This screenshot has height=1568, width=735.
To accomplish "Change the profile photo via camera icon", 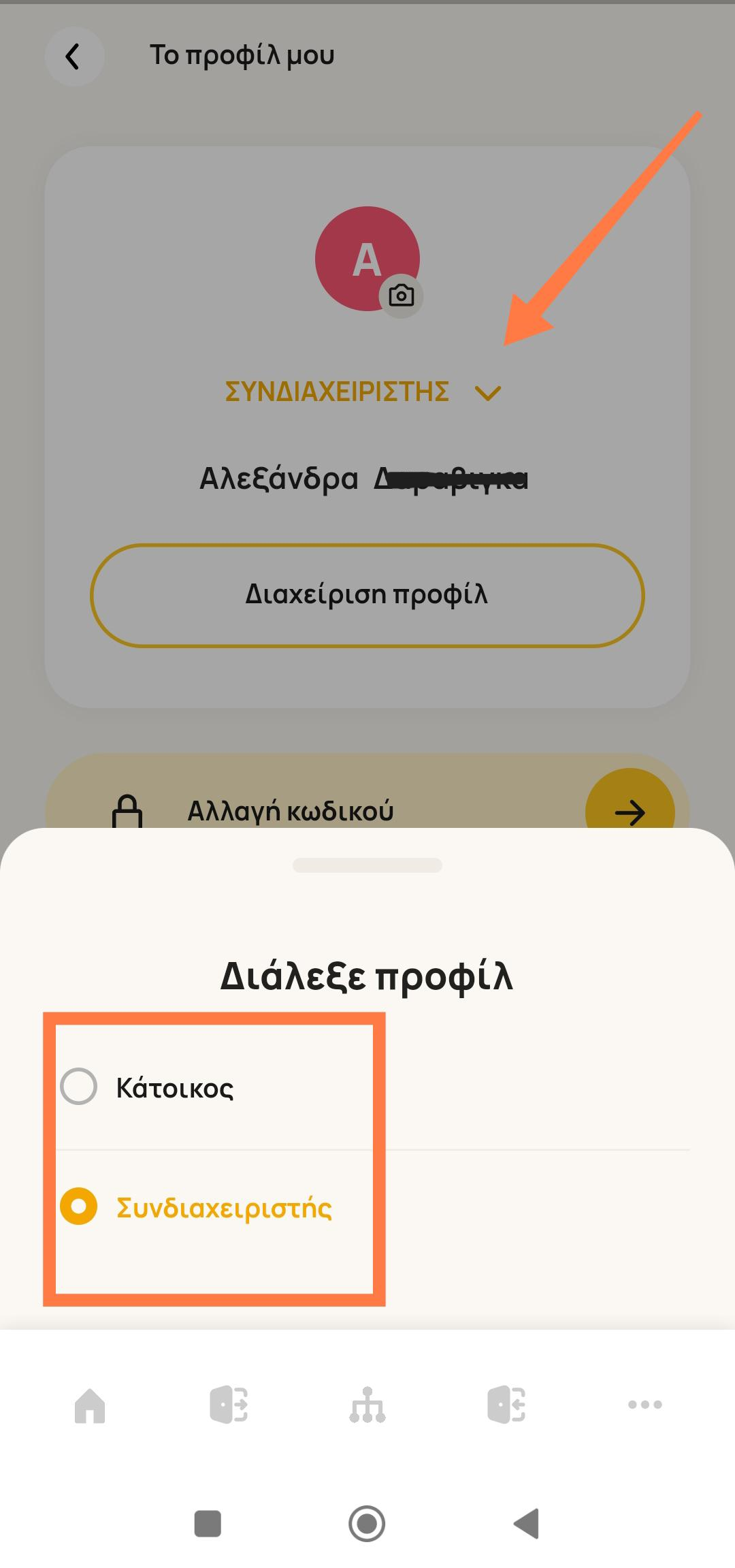I will coord(401,296).
